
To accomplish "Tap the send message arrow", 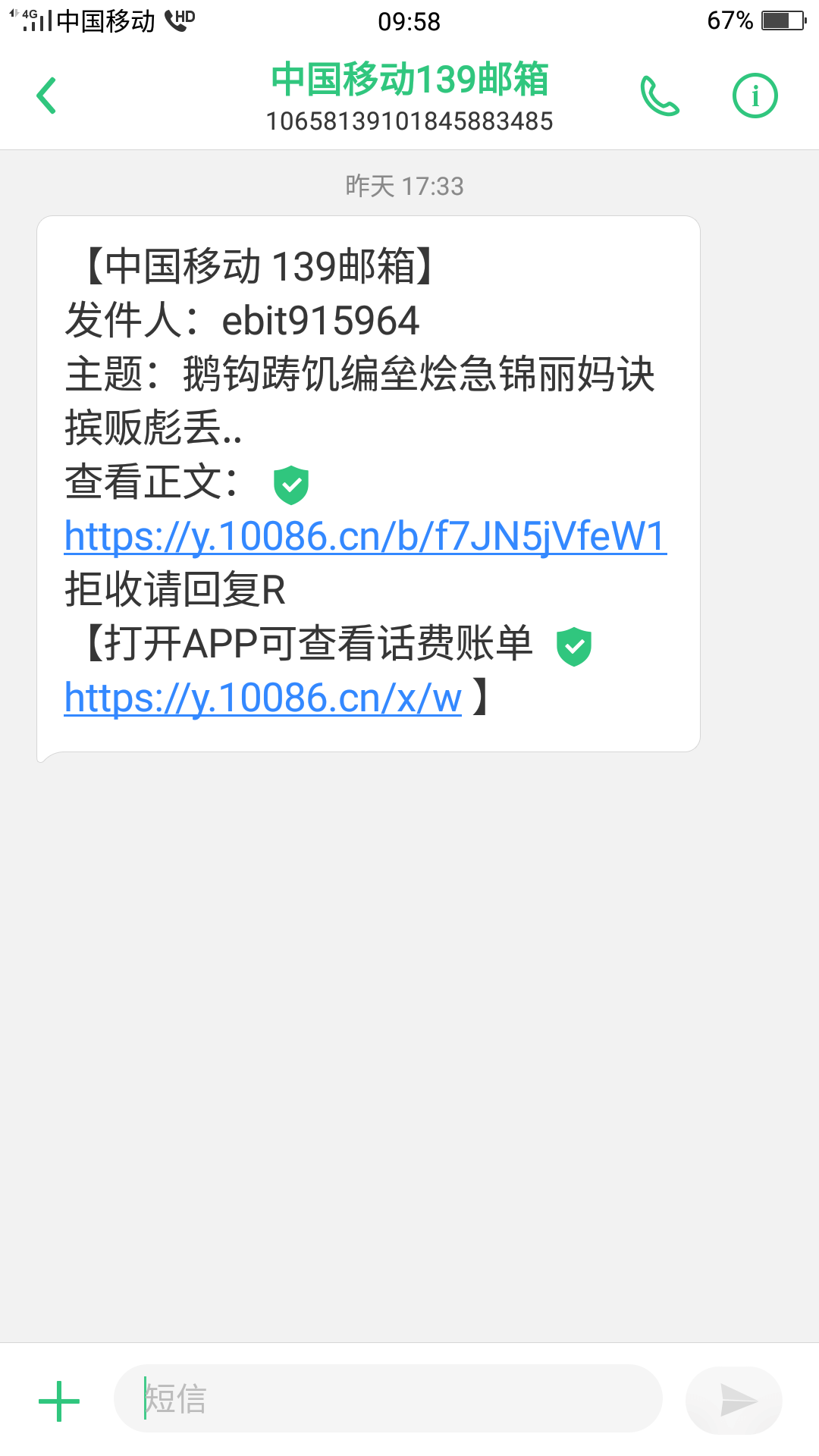I will point(734,1400).
